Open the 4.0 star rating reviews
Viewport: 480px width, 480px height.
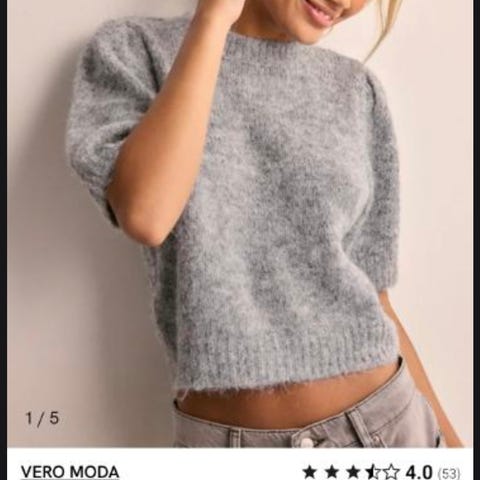pos(381,473)
